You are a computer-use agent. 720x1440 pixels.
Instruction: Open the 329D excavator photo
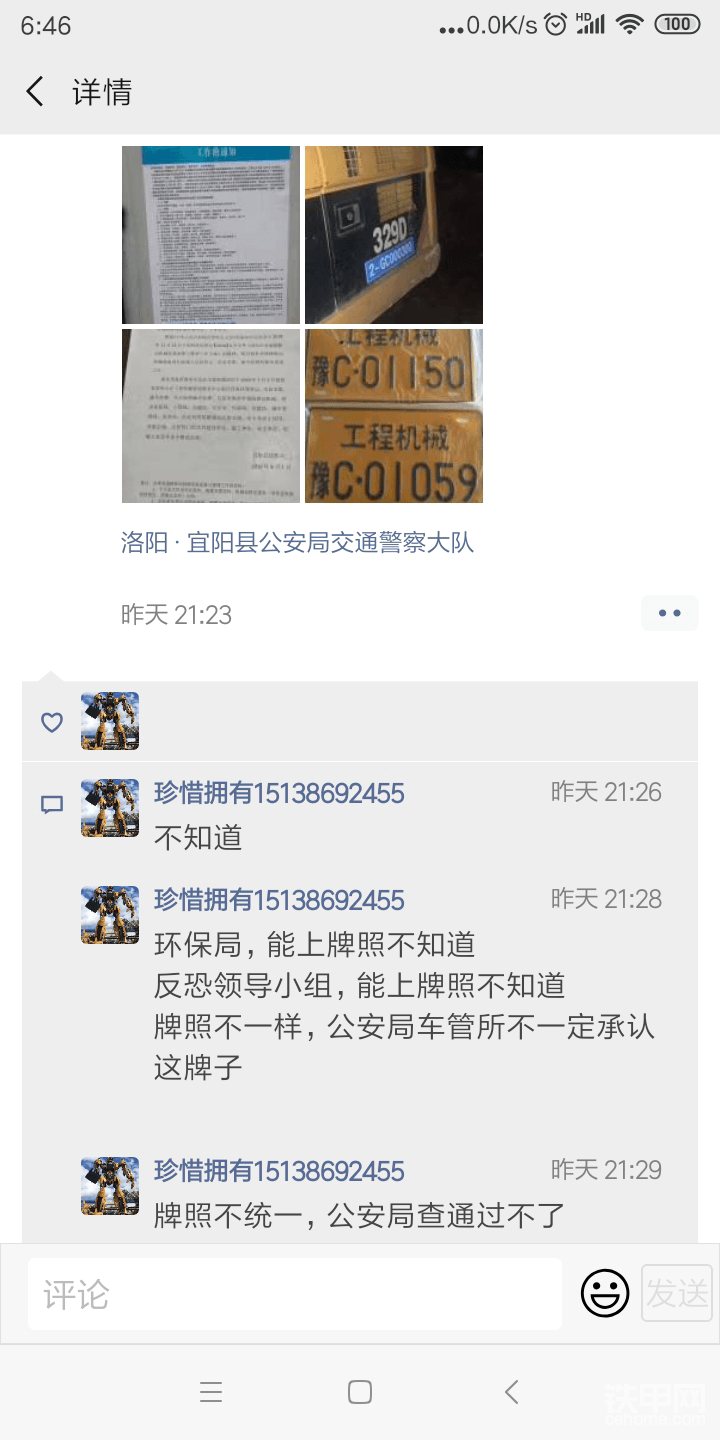pyautogui.click(x=393, y=234)
